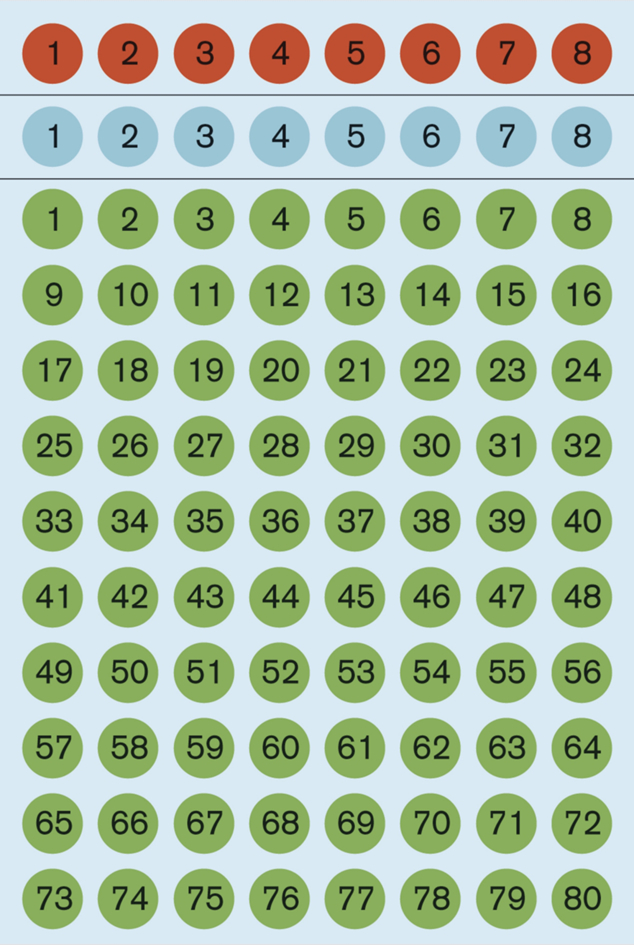This screenshot has width=634, height=945.
Task: Select number 52
Action: pos(280,672)
